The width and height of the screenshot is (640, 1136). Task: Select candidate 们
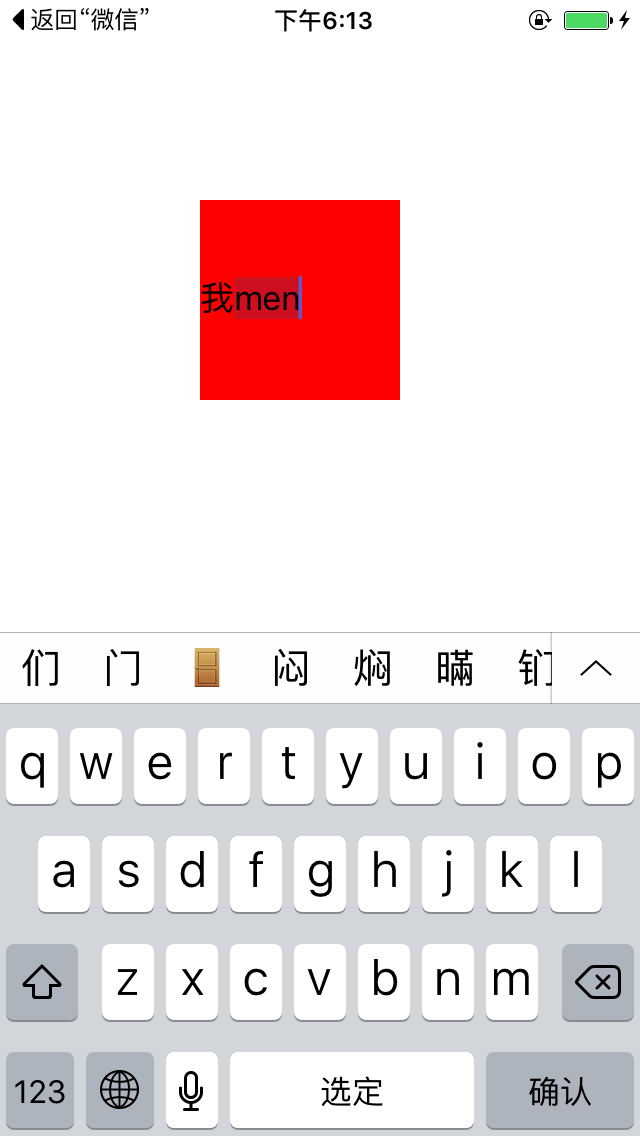click(41, 668)
